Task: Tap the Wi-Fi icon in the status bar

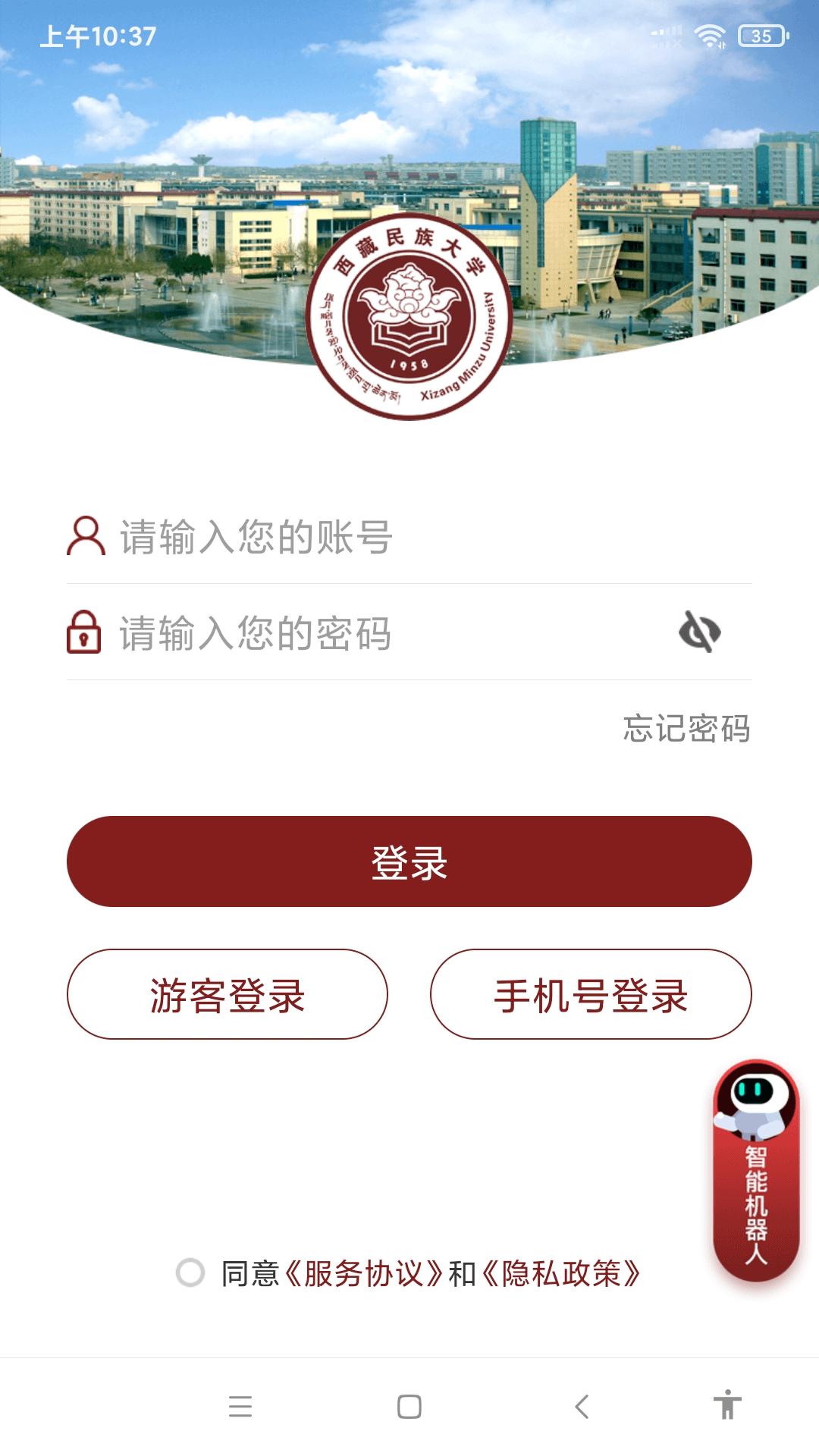Action: point(711,34)
